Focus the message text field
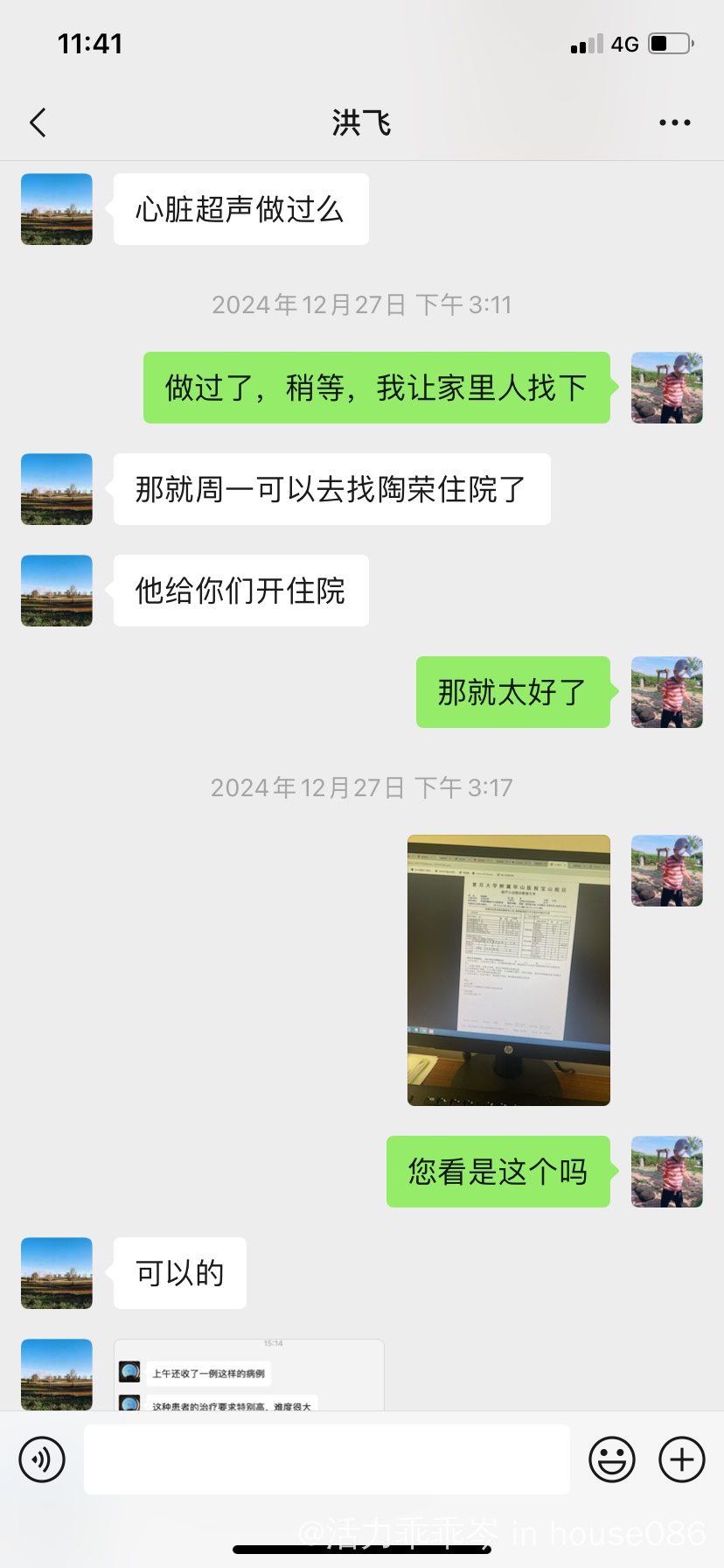The height and width of the screenshot is (1568, 724). click(326, 1459)
